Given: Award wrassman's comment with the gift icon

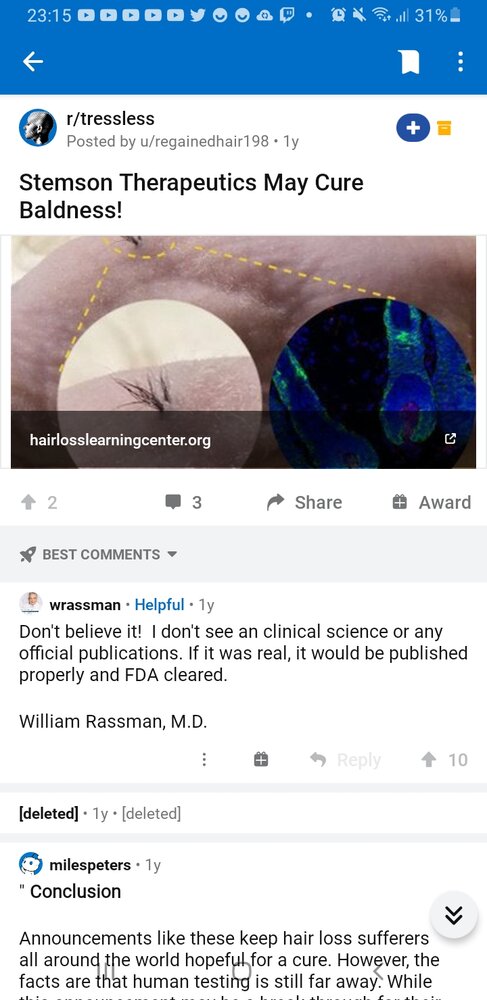Looking at the screenshot, I should 261,760.
